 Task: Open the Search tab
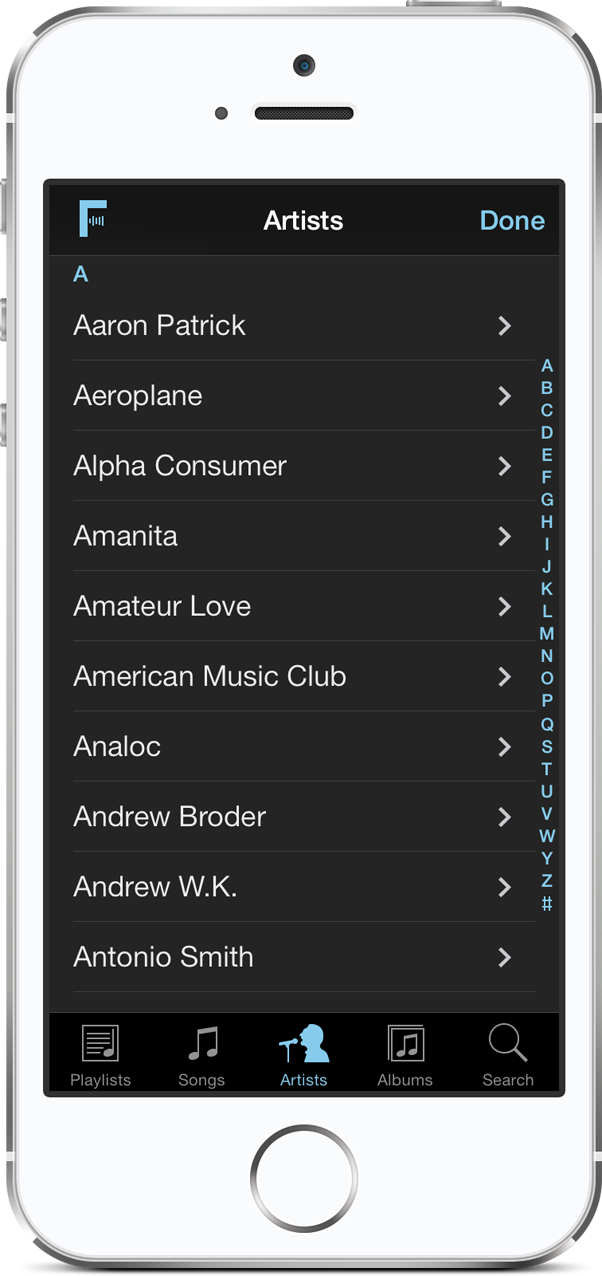click(x=508, y=1056)
